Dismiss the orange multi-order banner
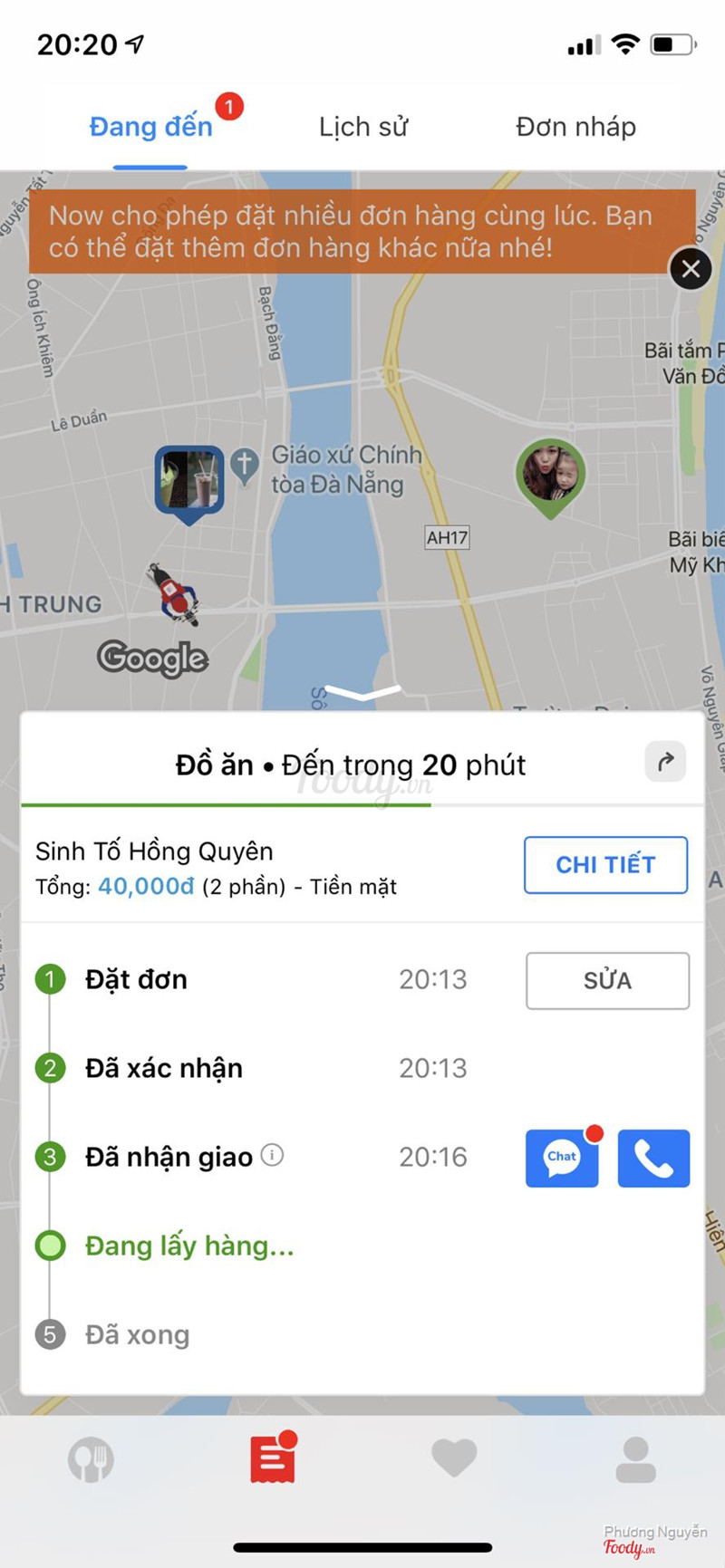 click(x=691, y=269)
